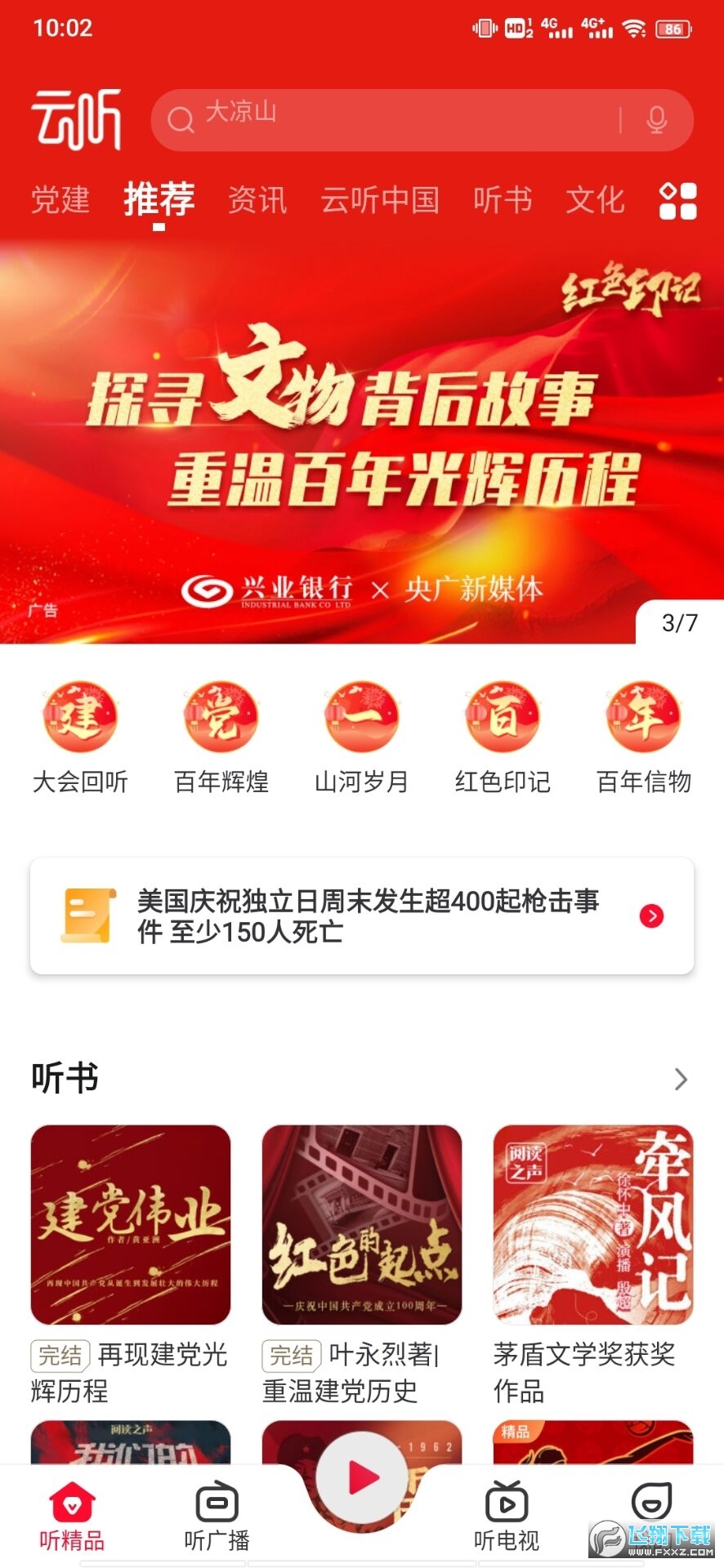Open the category grid icon beside 文化
724x1568 pixels.
tap(677, 202)
